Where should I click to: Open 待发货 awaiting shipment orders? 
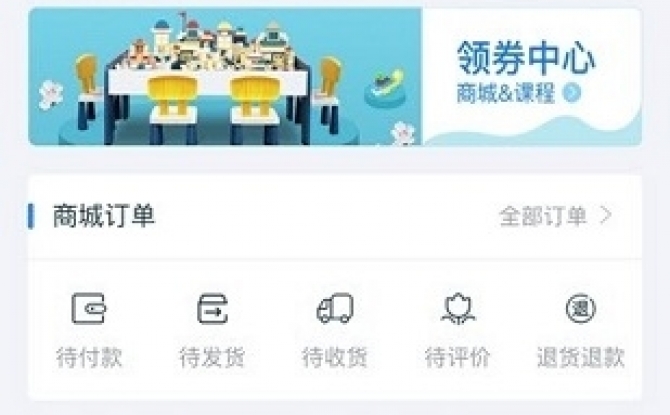[x=211, y=329]
